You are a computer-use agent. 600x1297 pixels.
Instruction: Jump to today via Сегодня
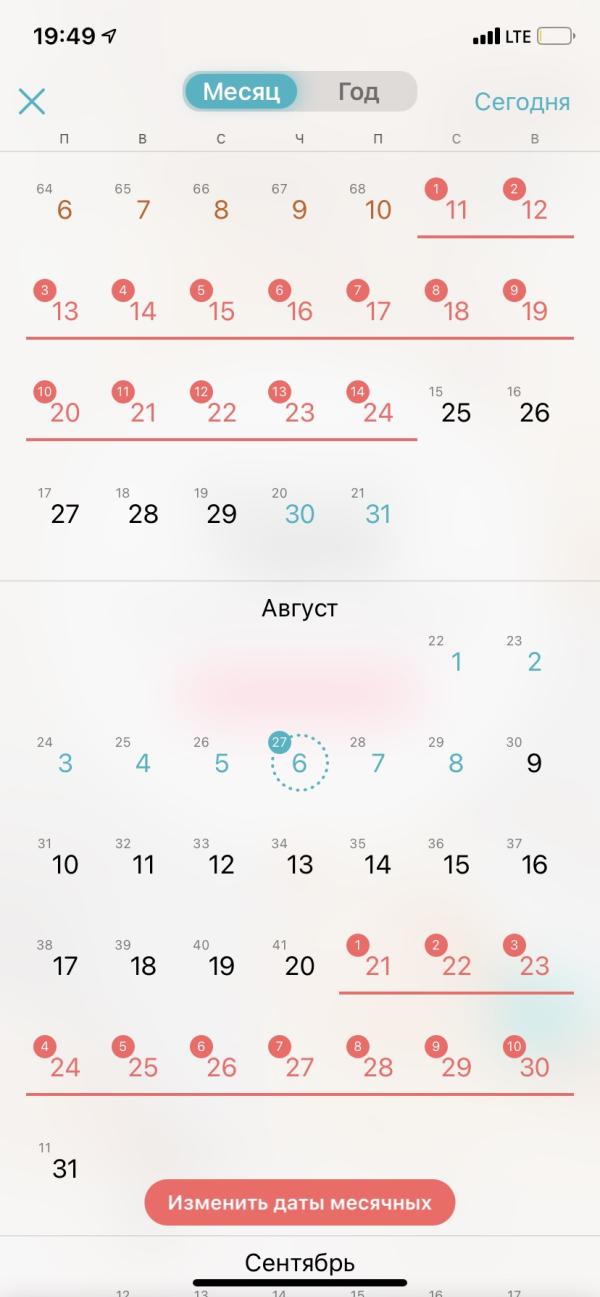[x=522, y=102]
